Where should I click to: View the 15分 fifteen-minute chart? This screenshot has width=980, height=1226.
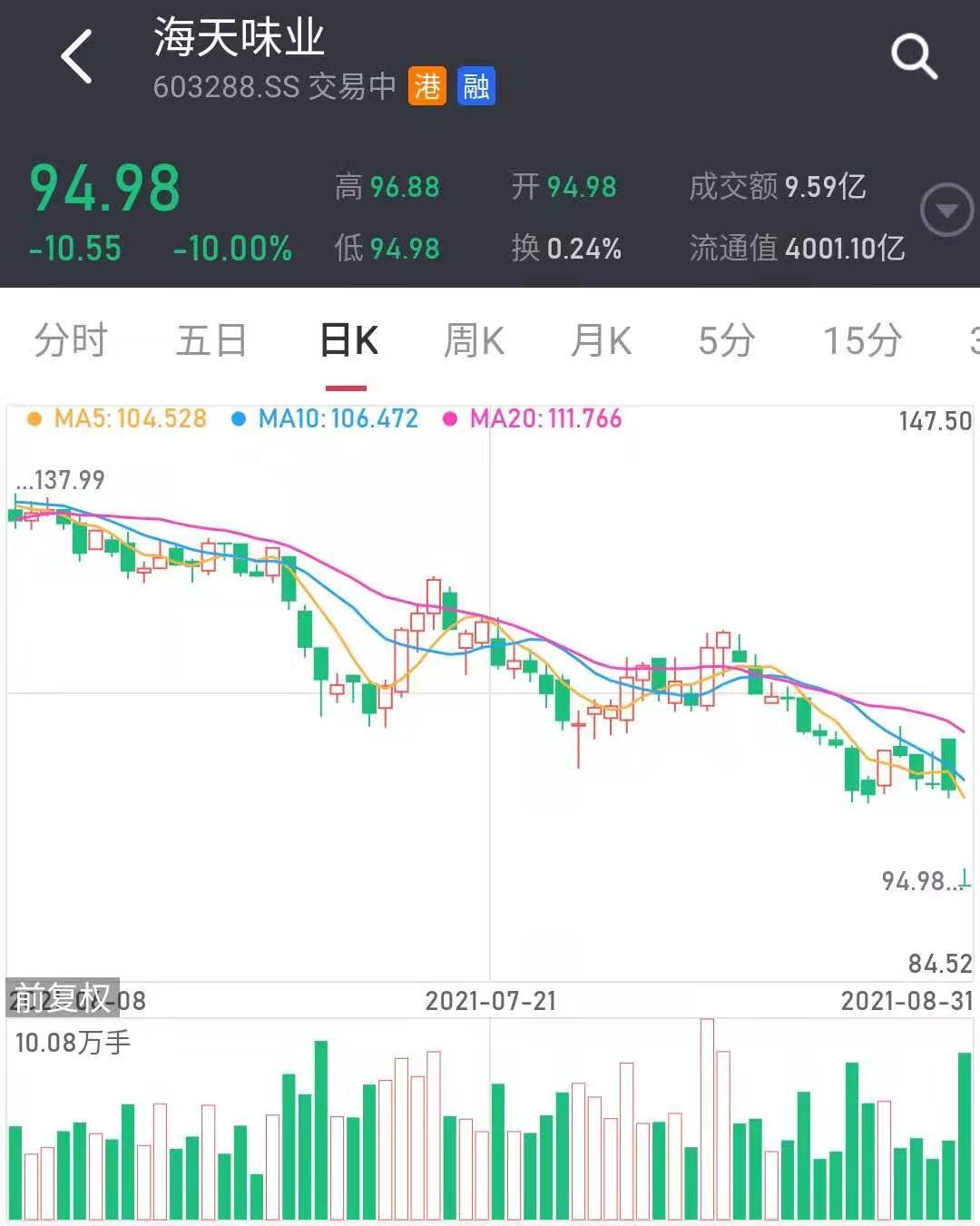point(862,341)
